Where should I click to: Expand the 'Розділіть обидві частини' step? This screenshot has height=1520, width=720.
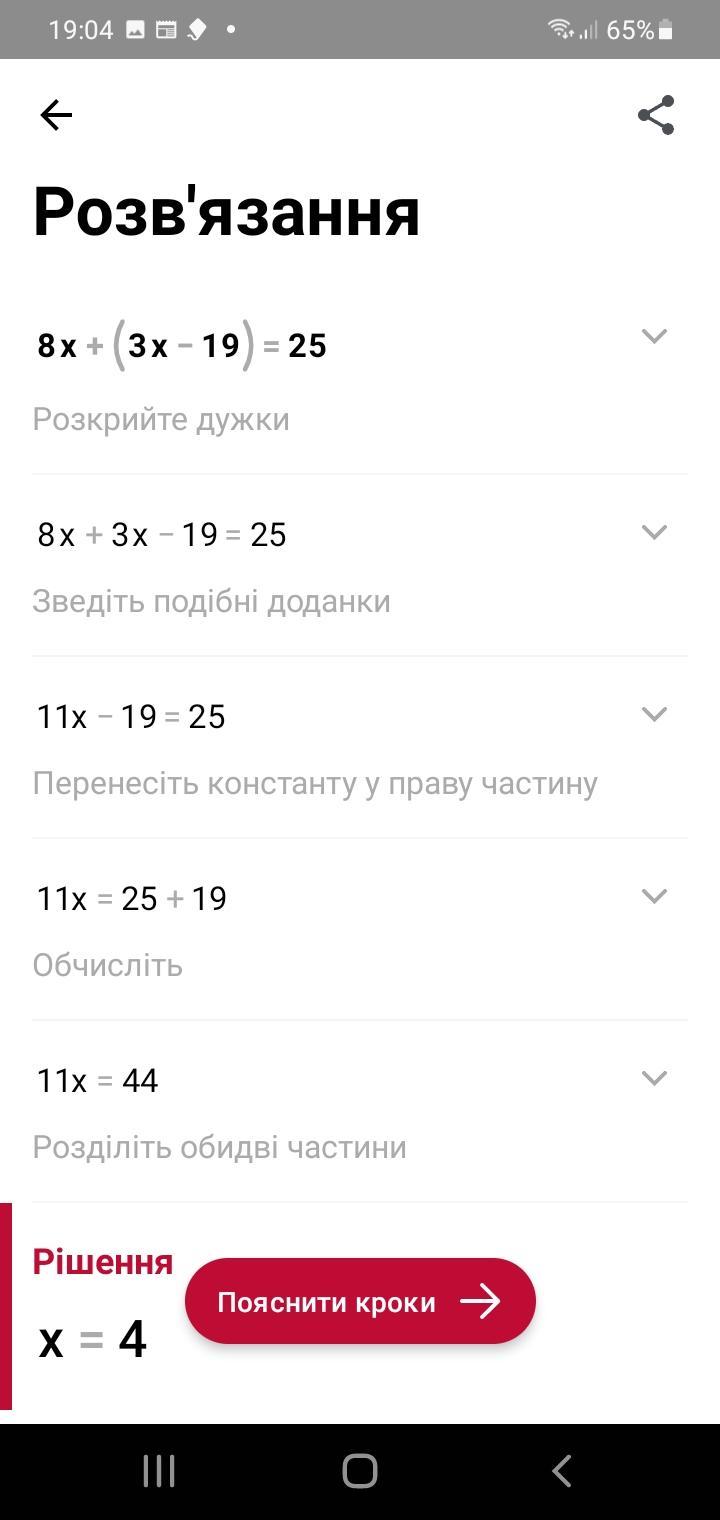coord(654,1079)
